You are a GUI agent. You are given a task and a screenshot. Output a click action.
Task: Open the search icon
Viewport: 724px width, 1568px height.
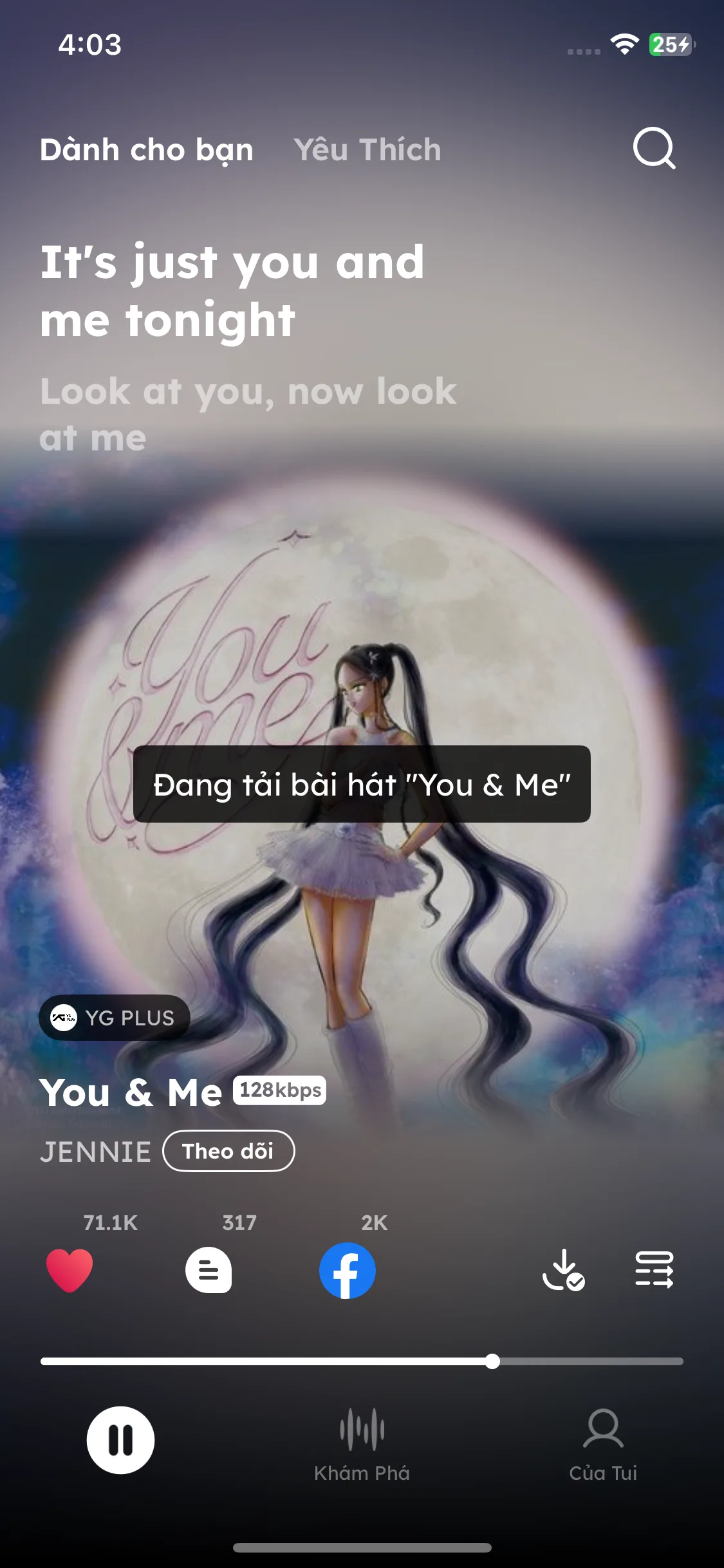coord(654,149)
